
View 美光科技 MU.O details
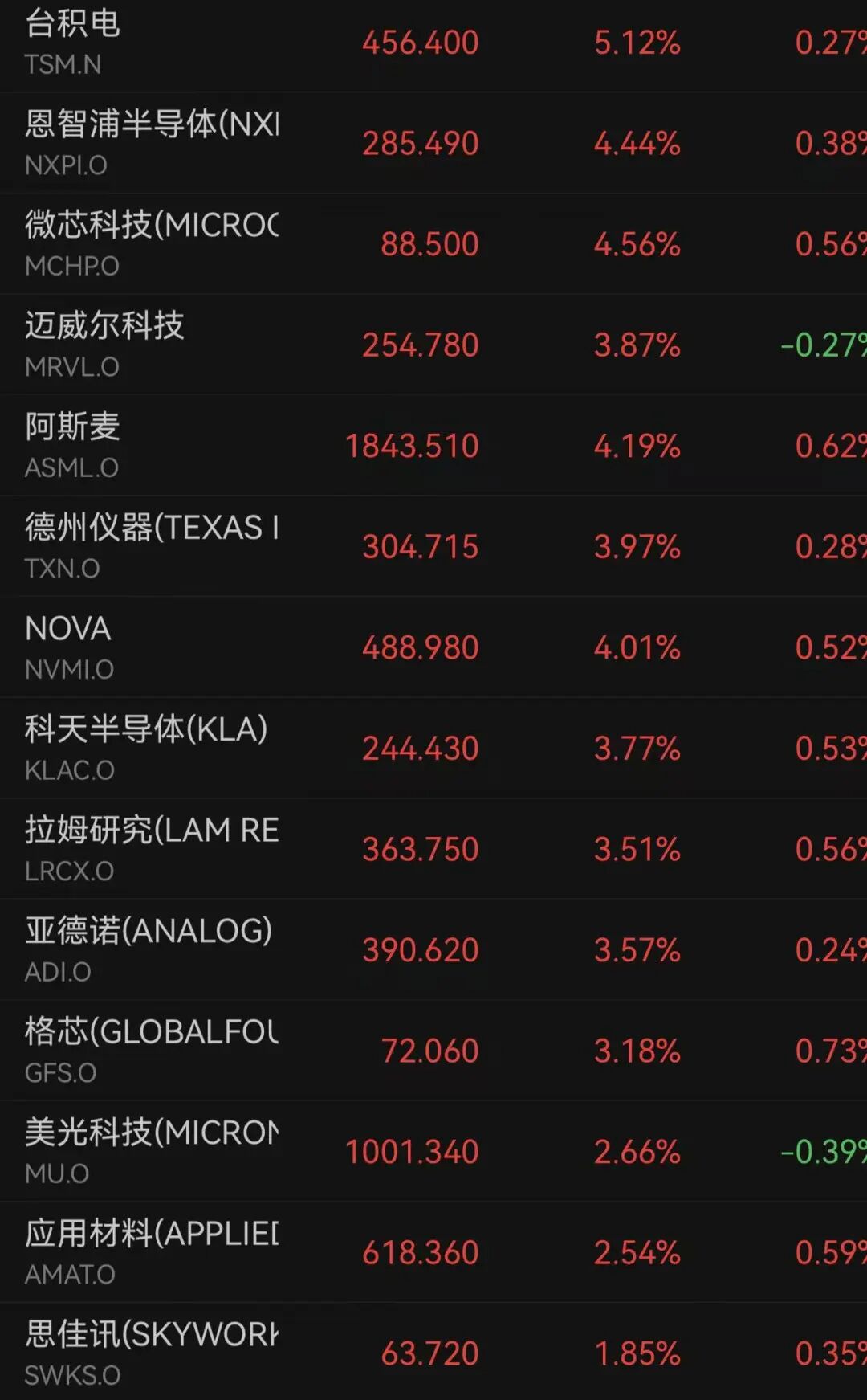click(x=433, y=1151)
